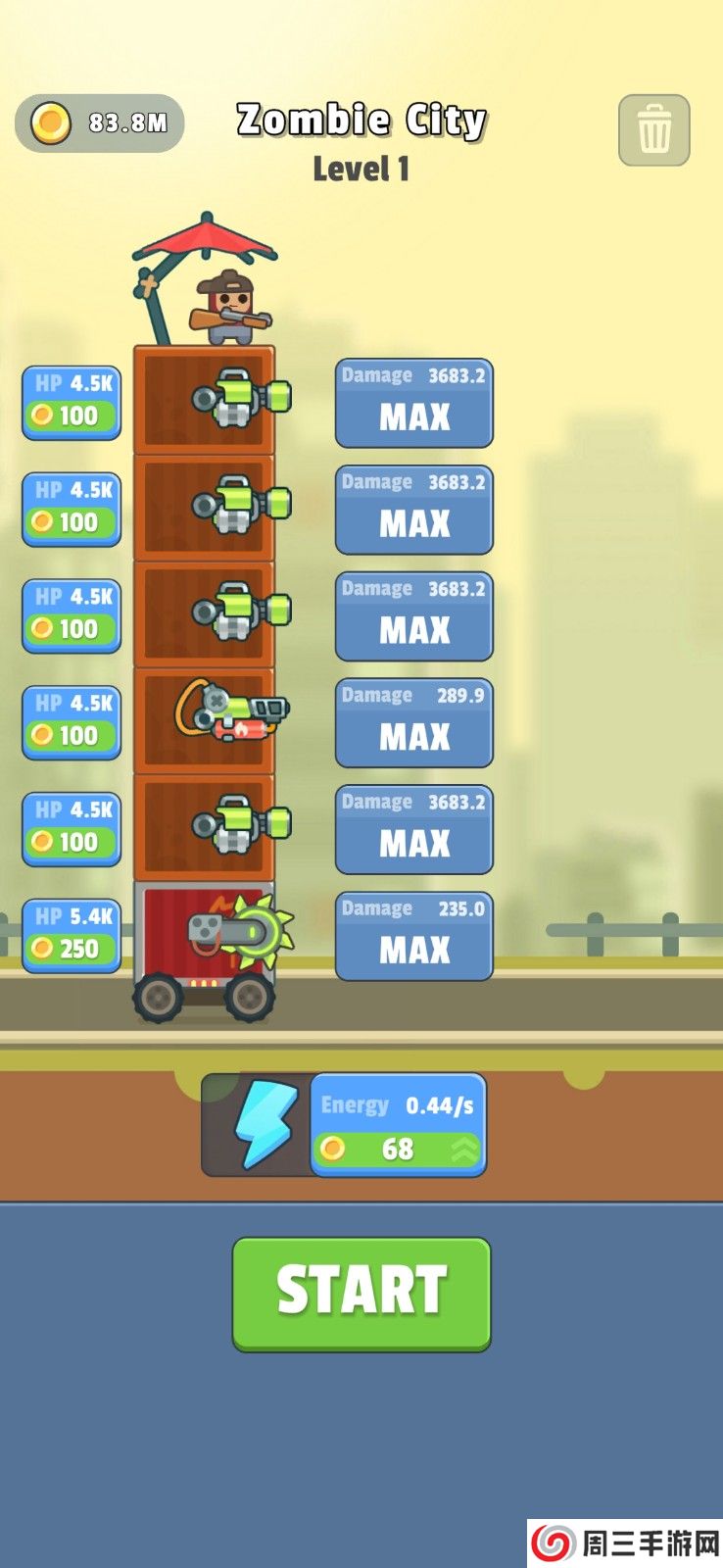Tap the MAX button with Damage 289.9

(413, 723)
